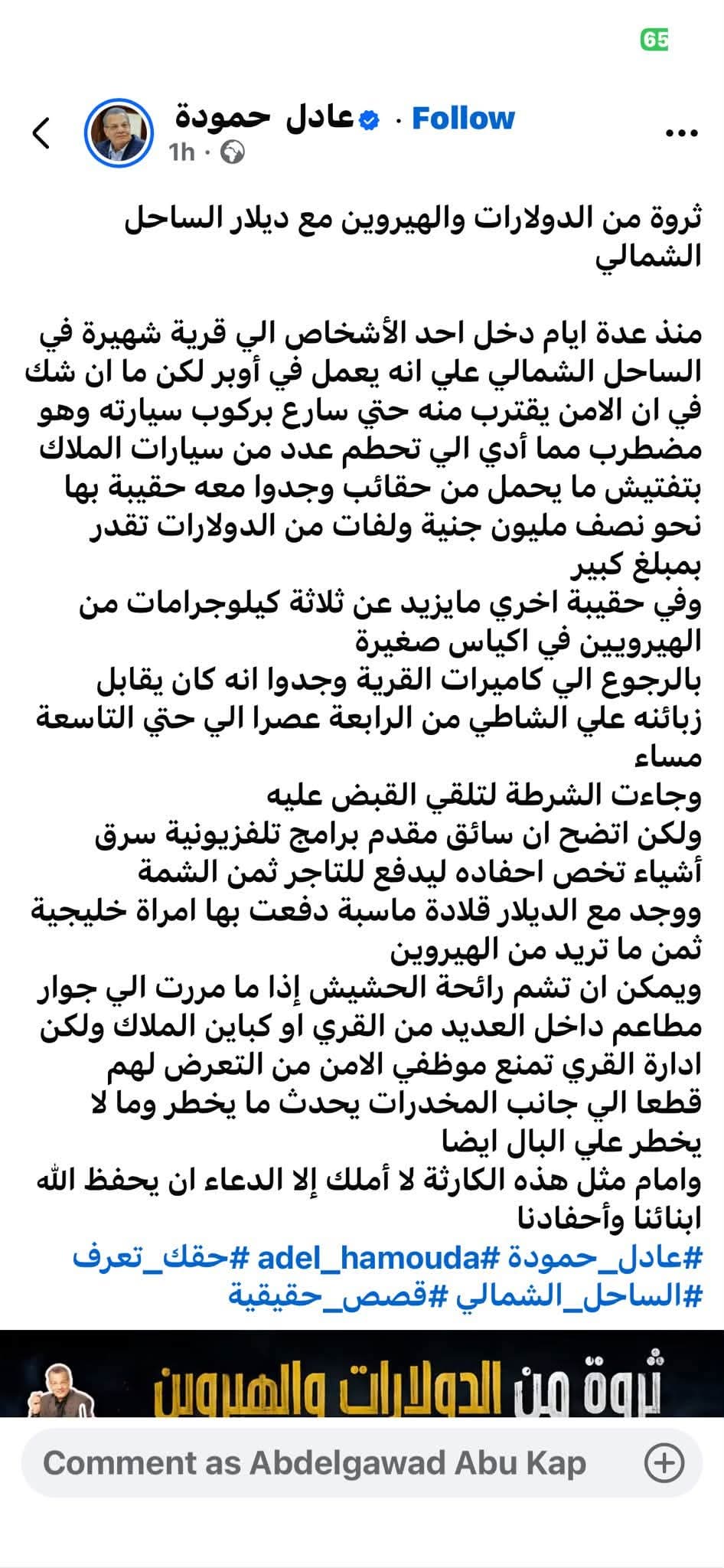Tap the plus icon in comment bar

click(664, 1463)
